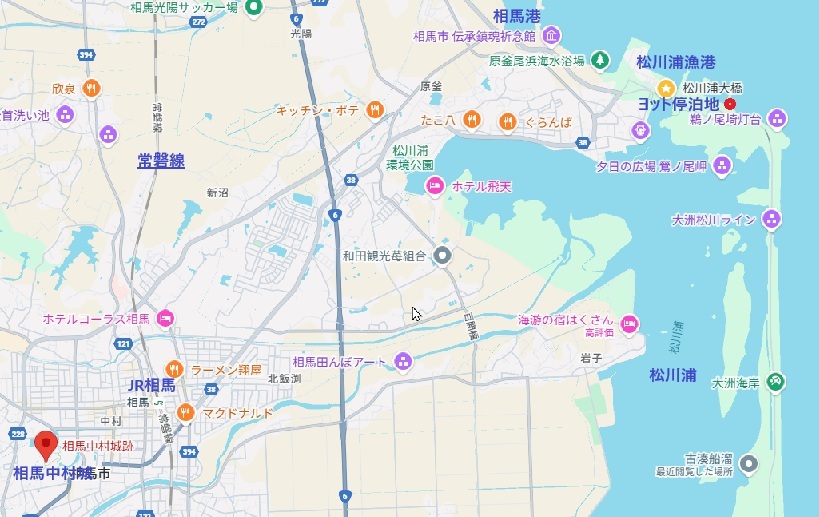819x517 pixels.
Task: Tap the 首洗い池 attraction marker
Action: click(x=65, y=115)
